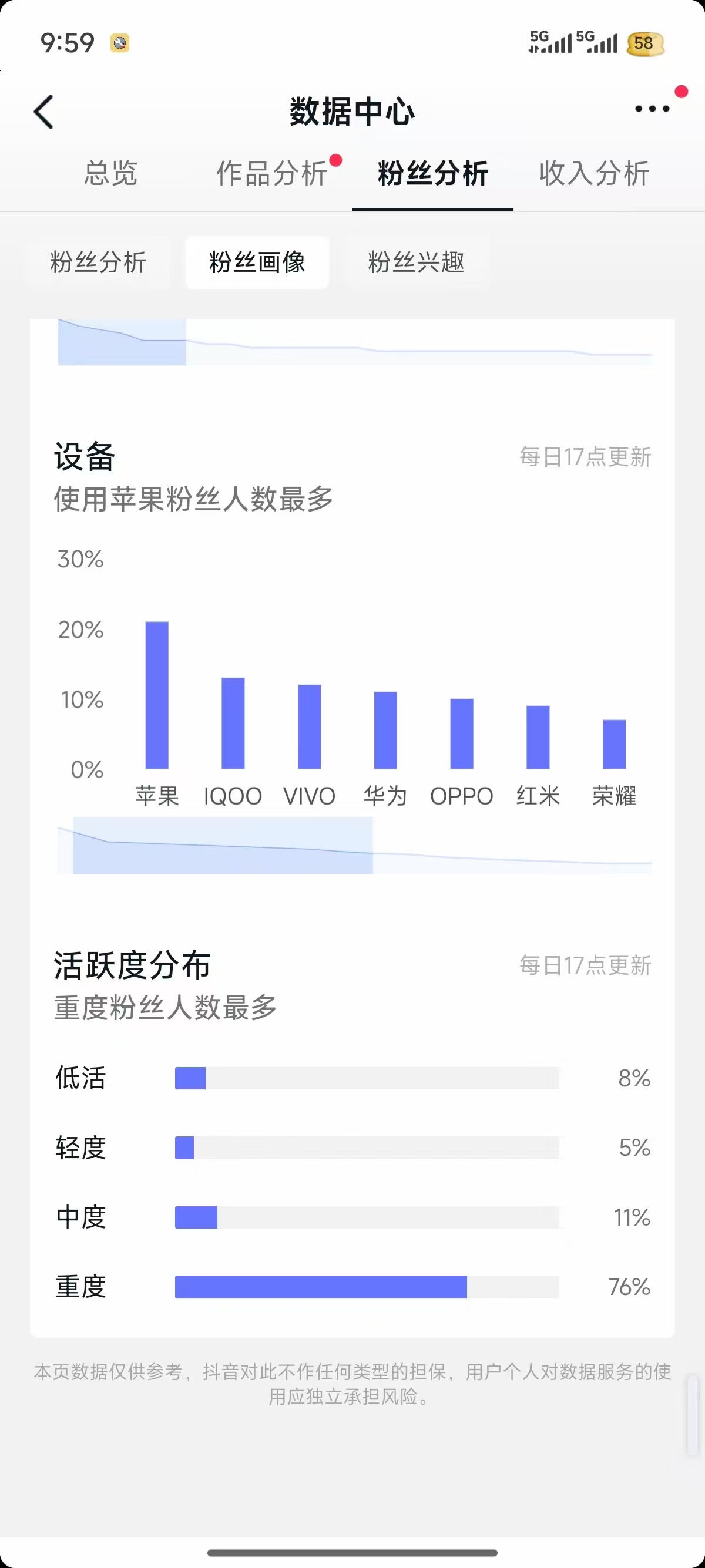The width and height of the screenshot is (705, 1568).
Task: Switch to the 收入分析 tab
Action: coord(594,173)
